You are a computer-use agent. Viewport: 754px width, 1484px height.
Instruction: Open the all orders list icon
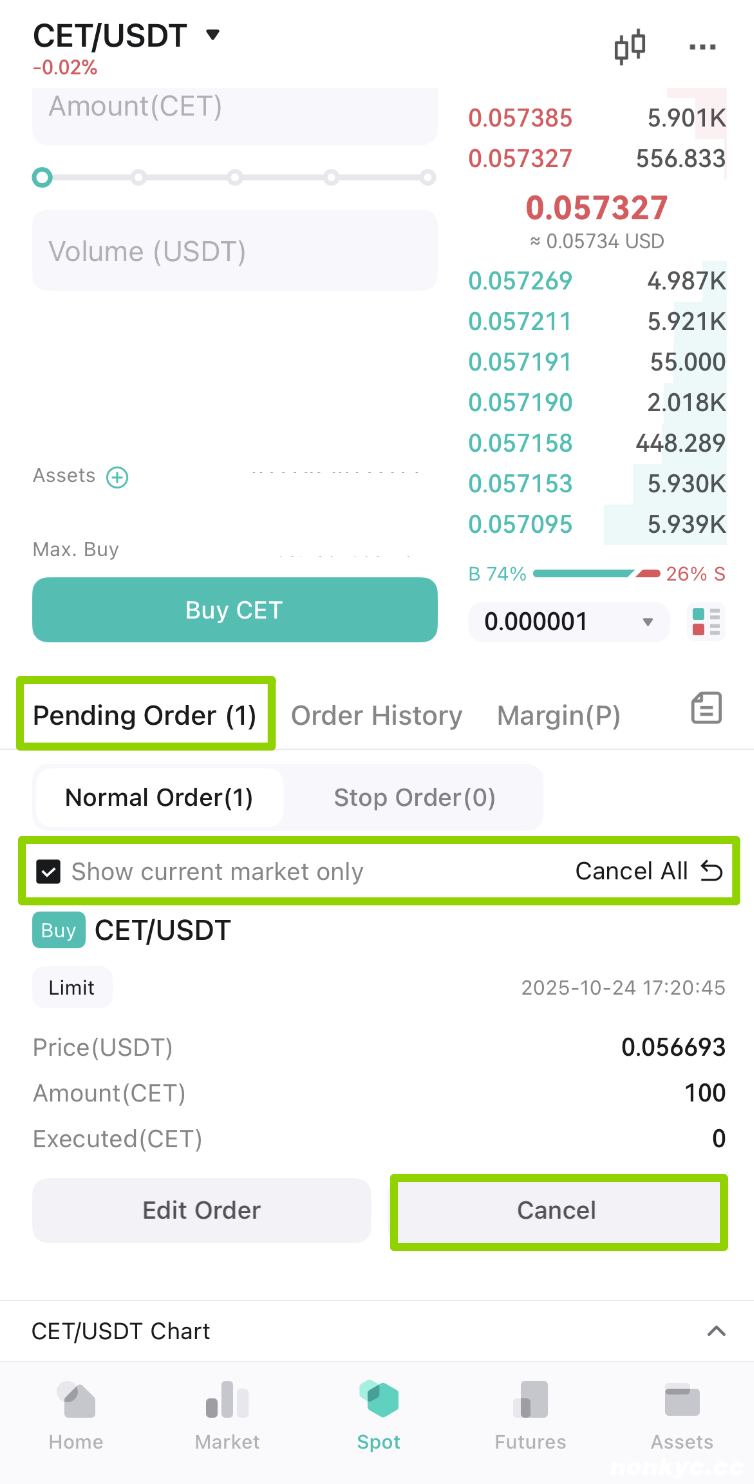(x=707, y=709)
